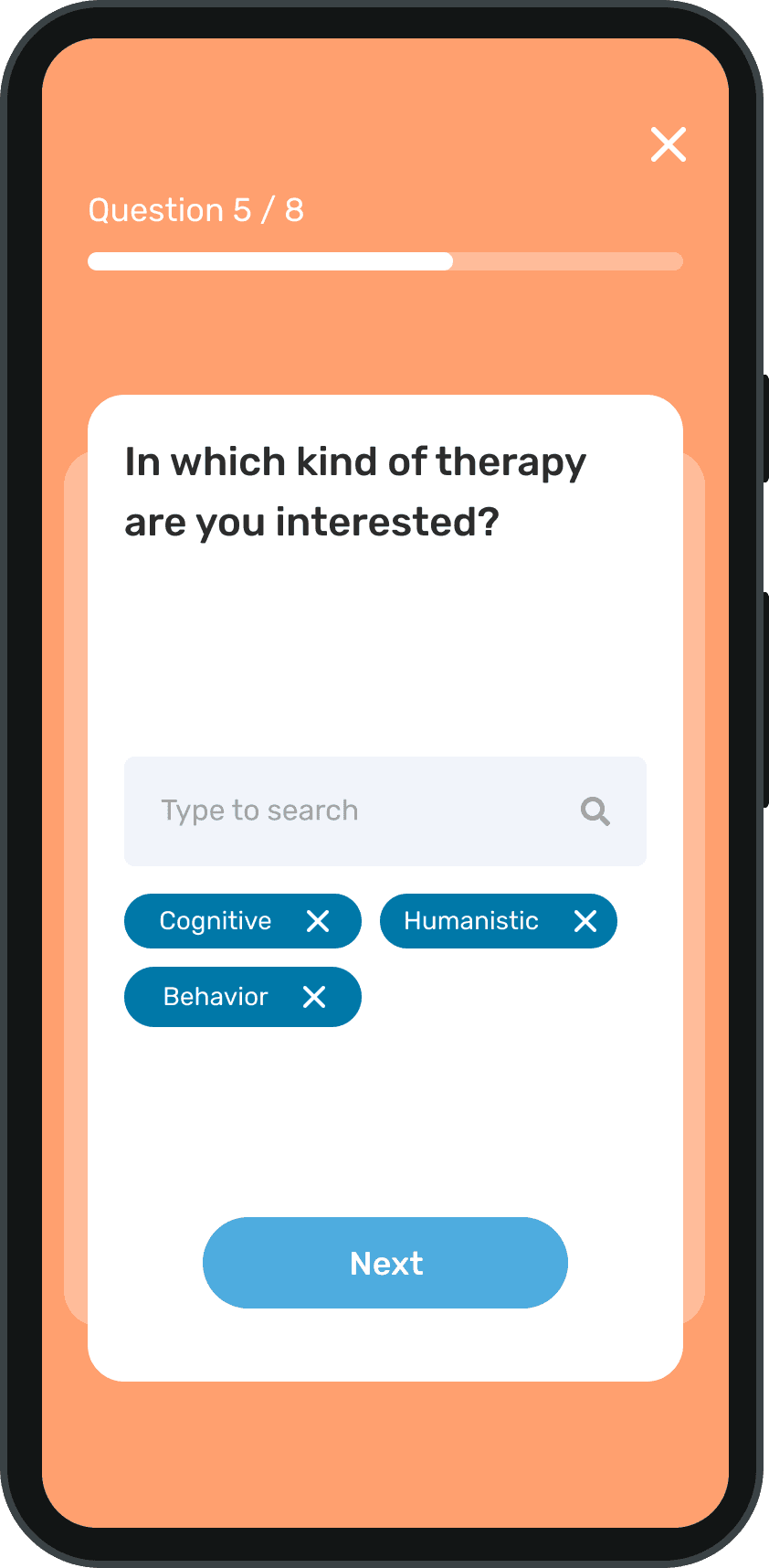Remove the Behavior chip
This screenshot has width=769, height=1568.
coord(314,997)
